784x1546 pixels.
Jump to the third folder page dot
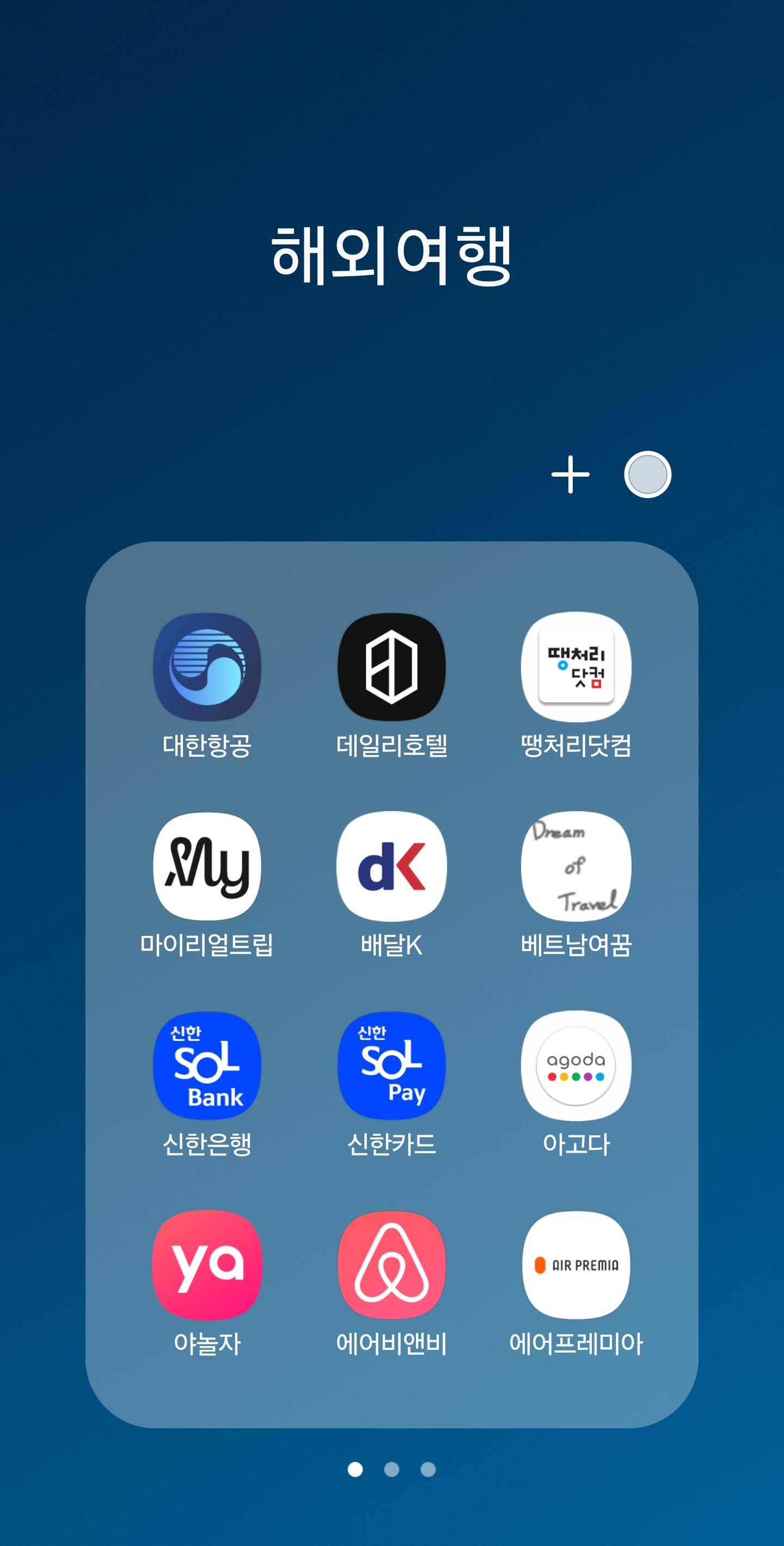click(428, 1469)
